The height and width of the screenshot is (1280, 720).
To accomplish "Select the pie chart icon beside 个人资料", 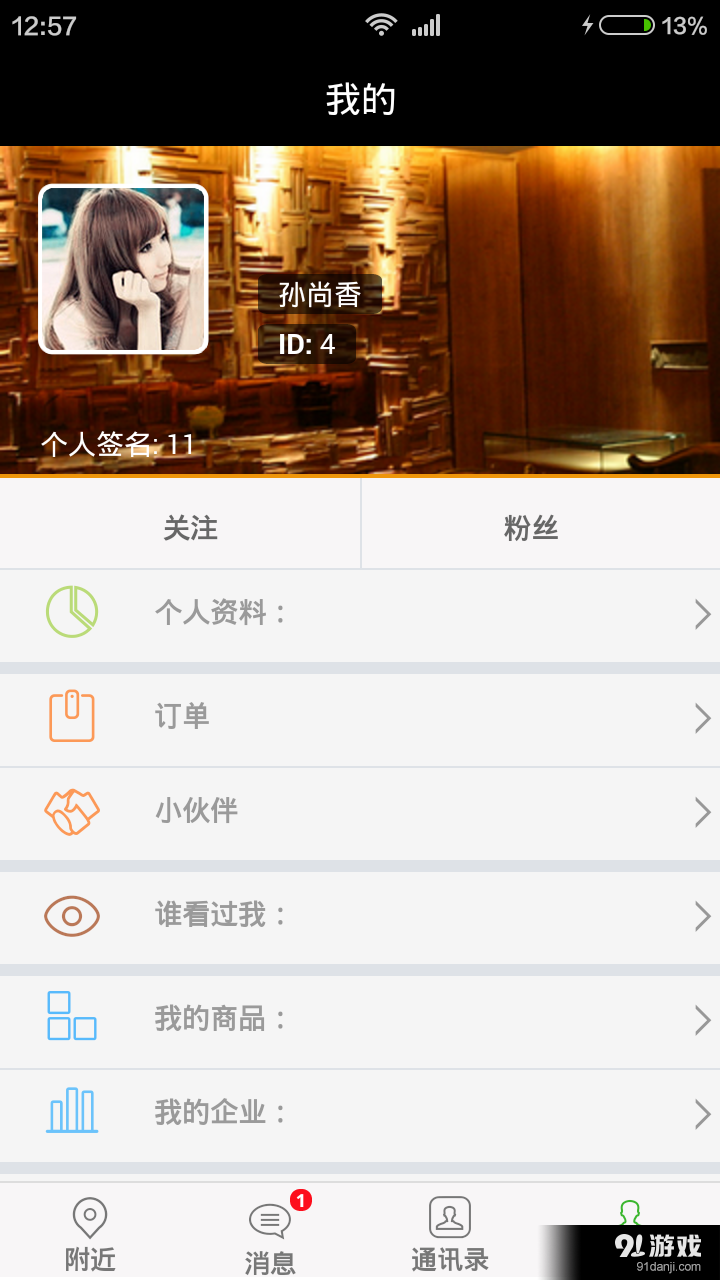I will 70,613.
